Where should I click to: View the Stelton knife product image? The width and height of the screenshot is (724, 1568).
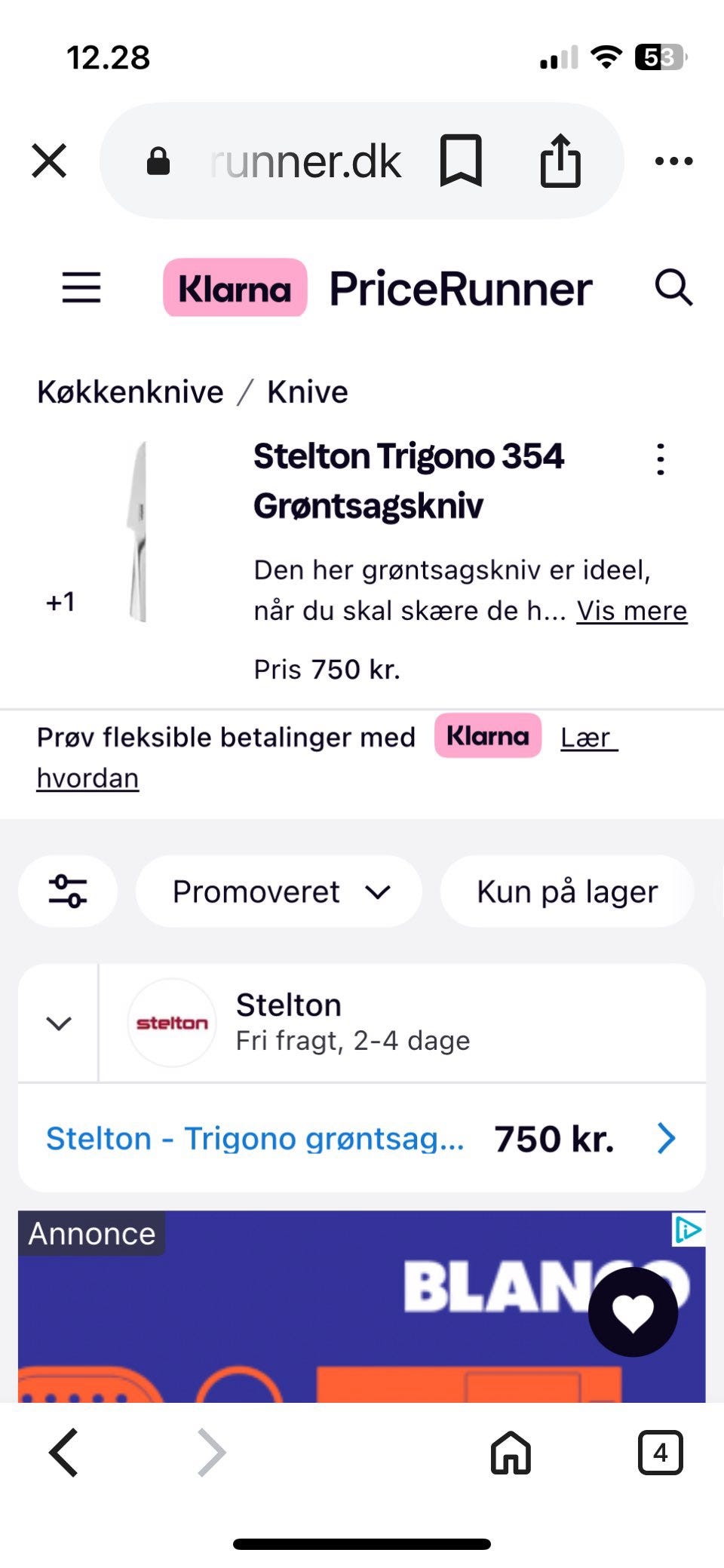138,532
